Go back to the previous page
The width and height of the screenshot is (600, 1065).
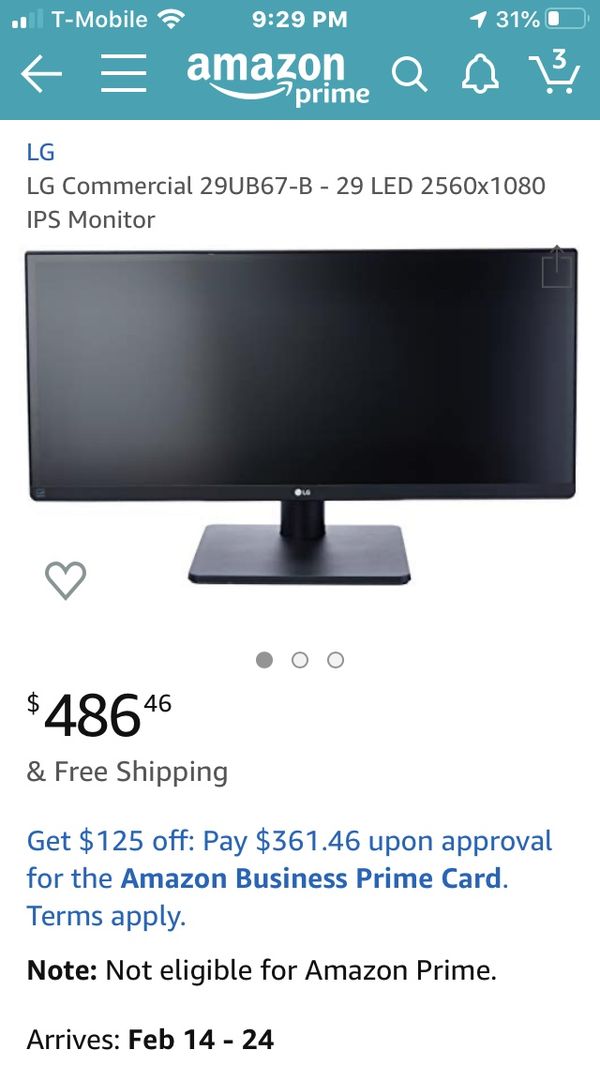[x=41, y=74]
